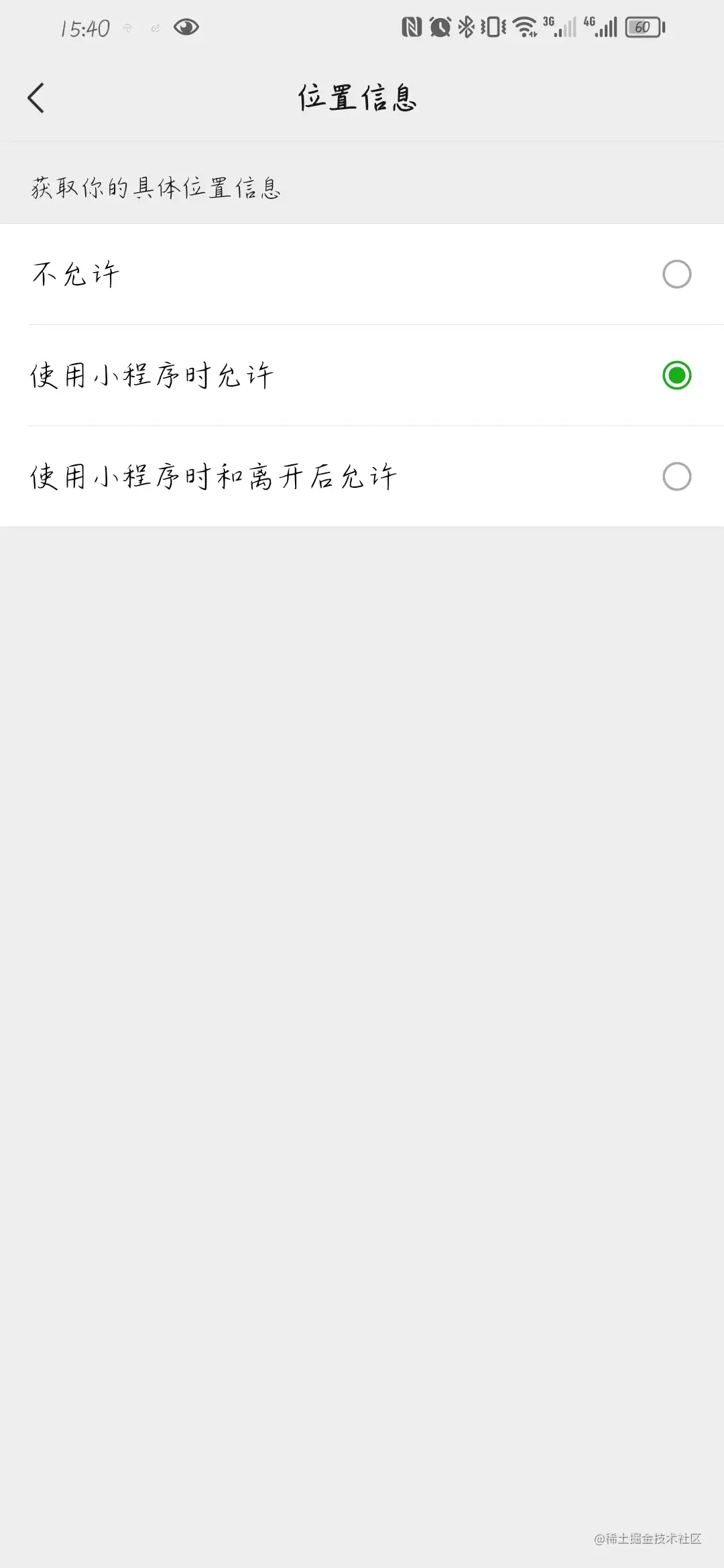Tap the vibrate mode status icon
Image resolution: width=724 pixels, height=1568 pixels.
(494, 27)
